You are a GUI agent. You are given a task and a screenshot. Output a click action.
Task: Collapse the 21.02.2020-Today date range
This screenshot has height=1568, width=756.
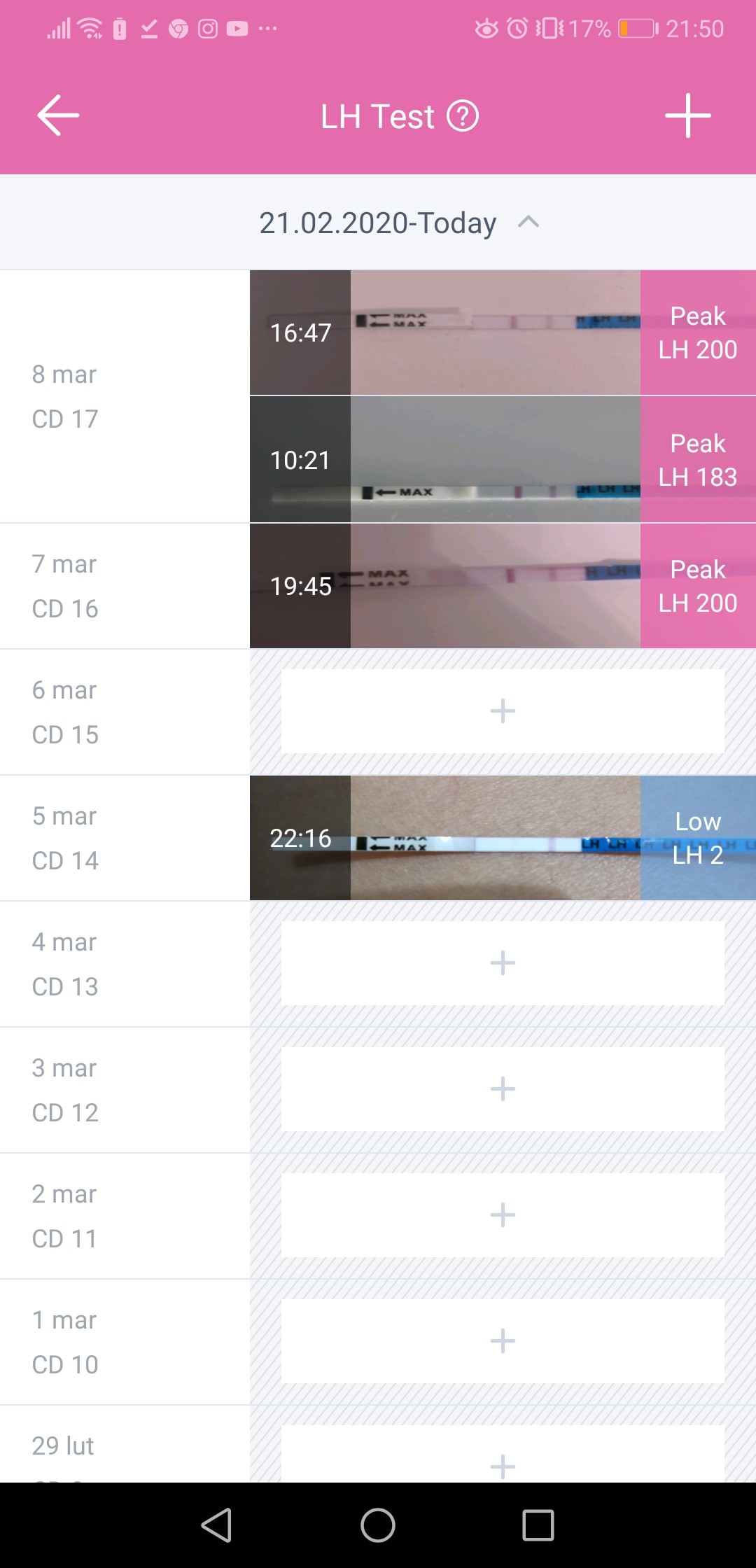point(528,223)
